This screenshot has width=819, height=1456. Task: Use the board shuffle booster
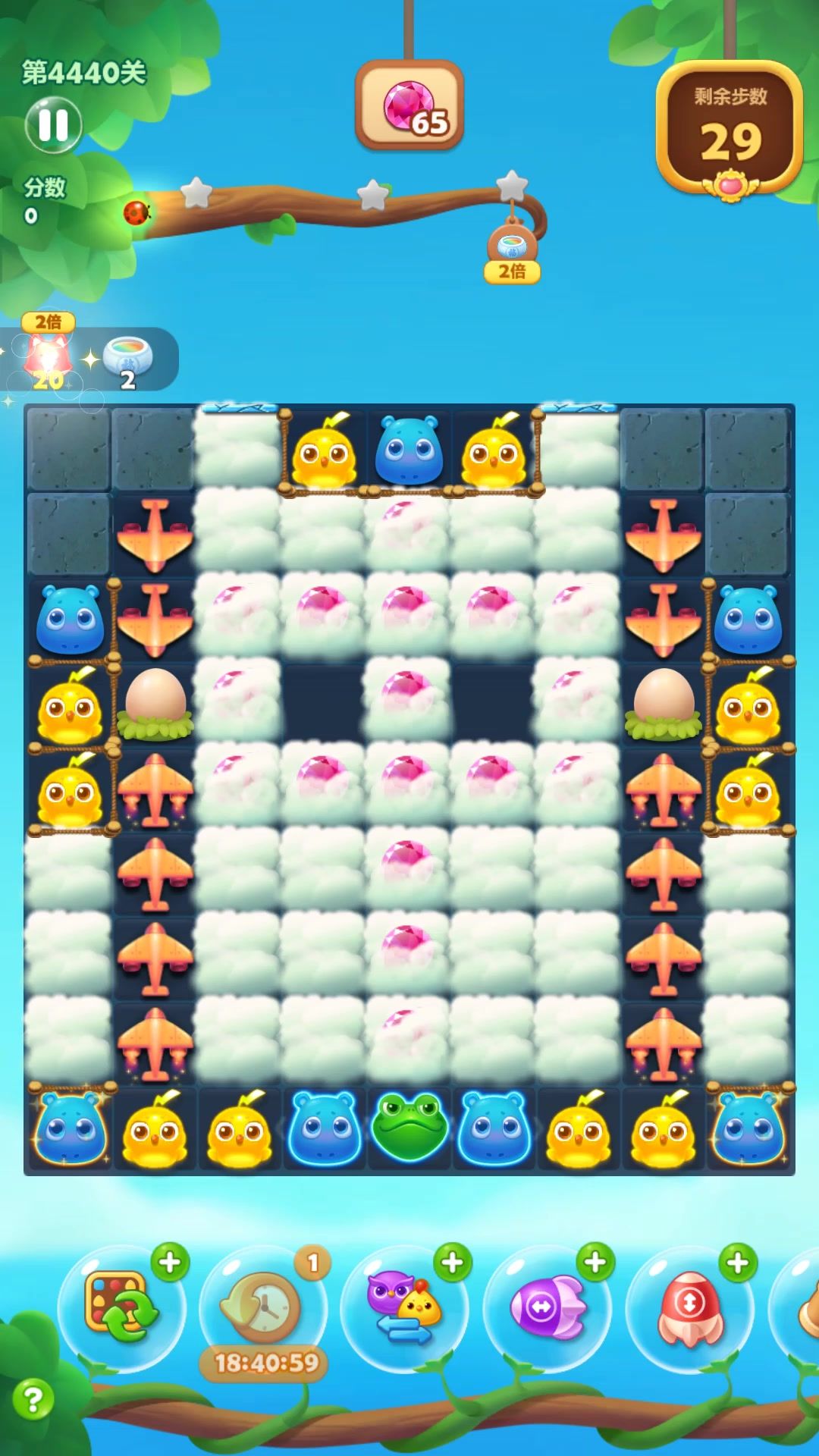[121, 1307]
